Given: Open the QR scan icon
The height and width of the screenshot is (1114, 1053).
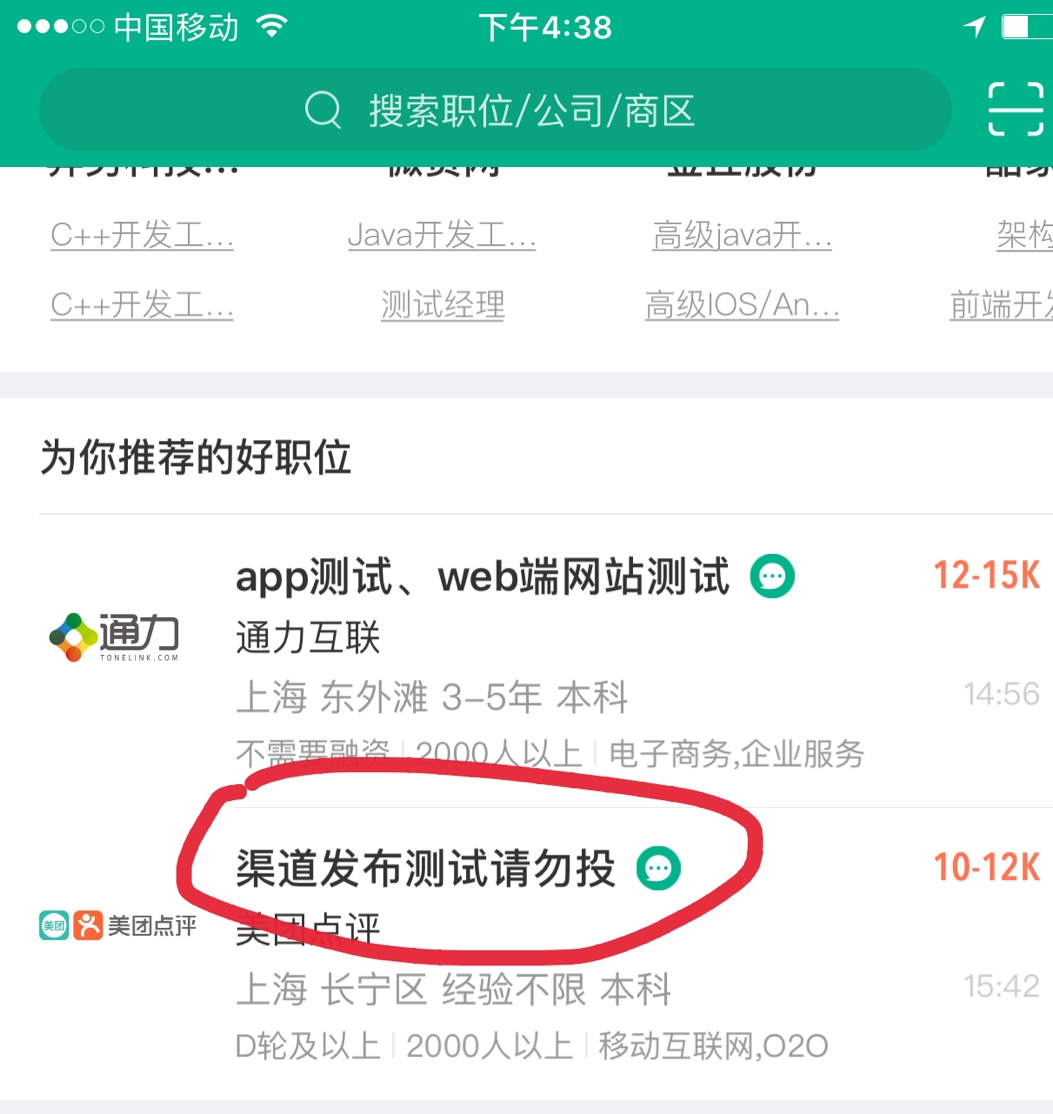Looking at the screenshot, I should [1014, 109].
